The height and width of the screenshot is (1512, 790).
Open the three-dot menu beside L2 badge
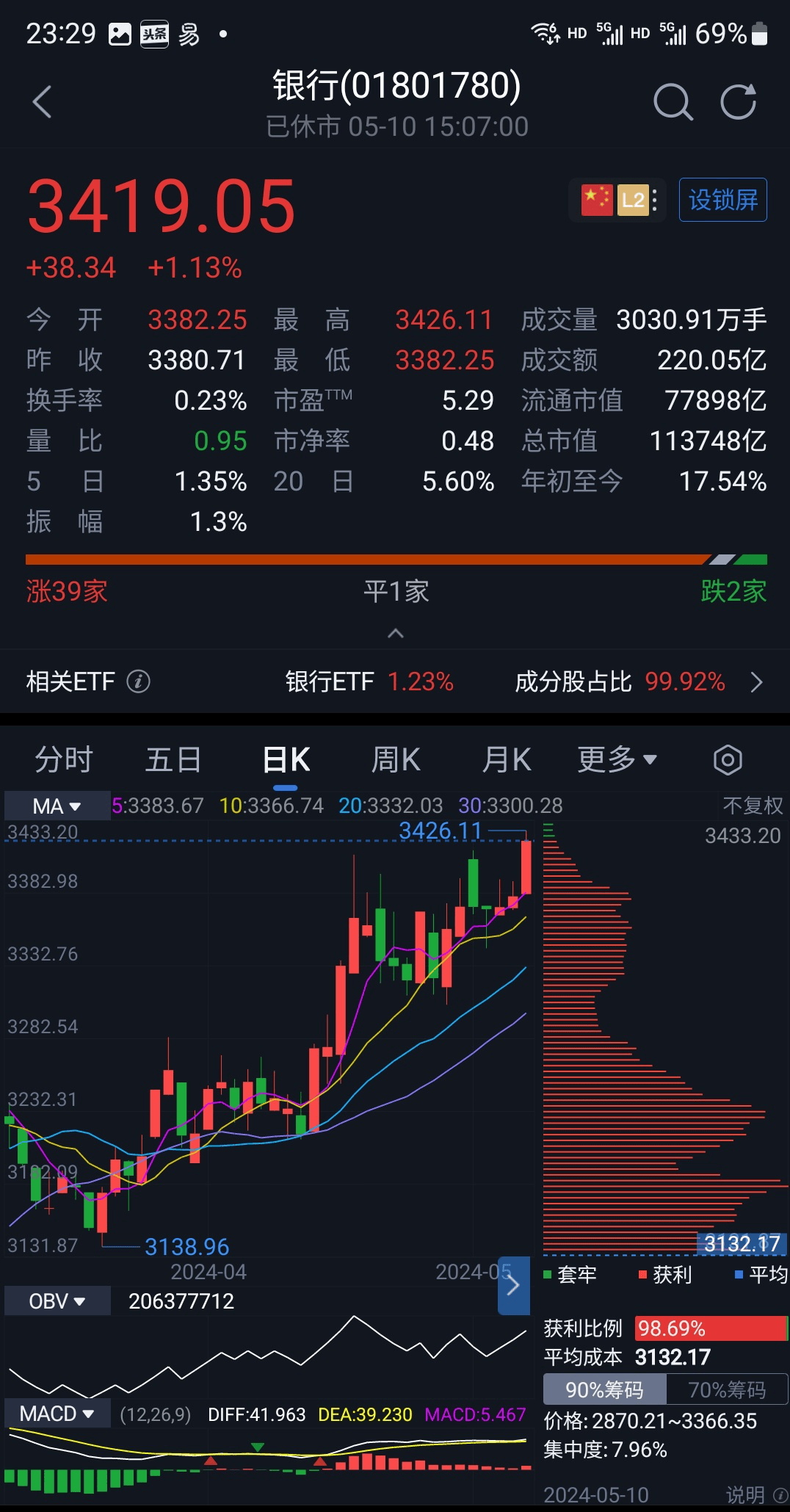point(656,200)
